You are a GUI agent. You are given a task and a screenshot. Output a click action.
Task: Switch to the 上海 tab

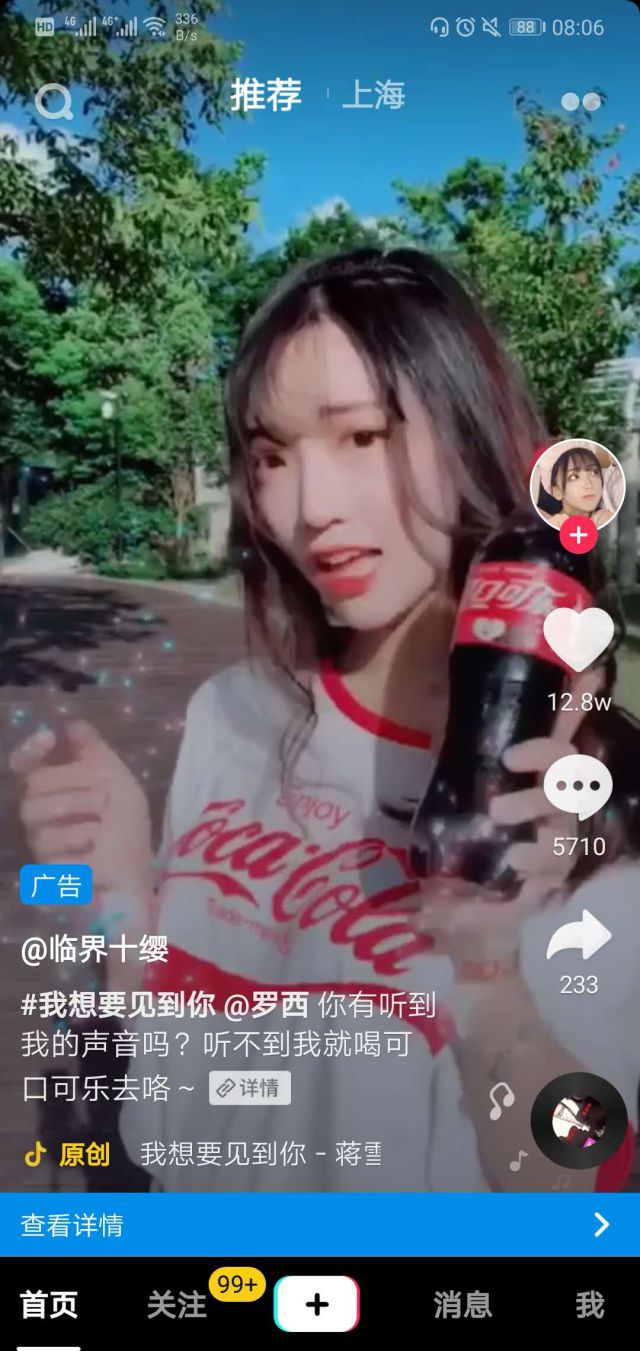pos(373,95)
